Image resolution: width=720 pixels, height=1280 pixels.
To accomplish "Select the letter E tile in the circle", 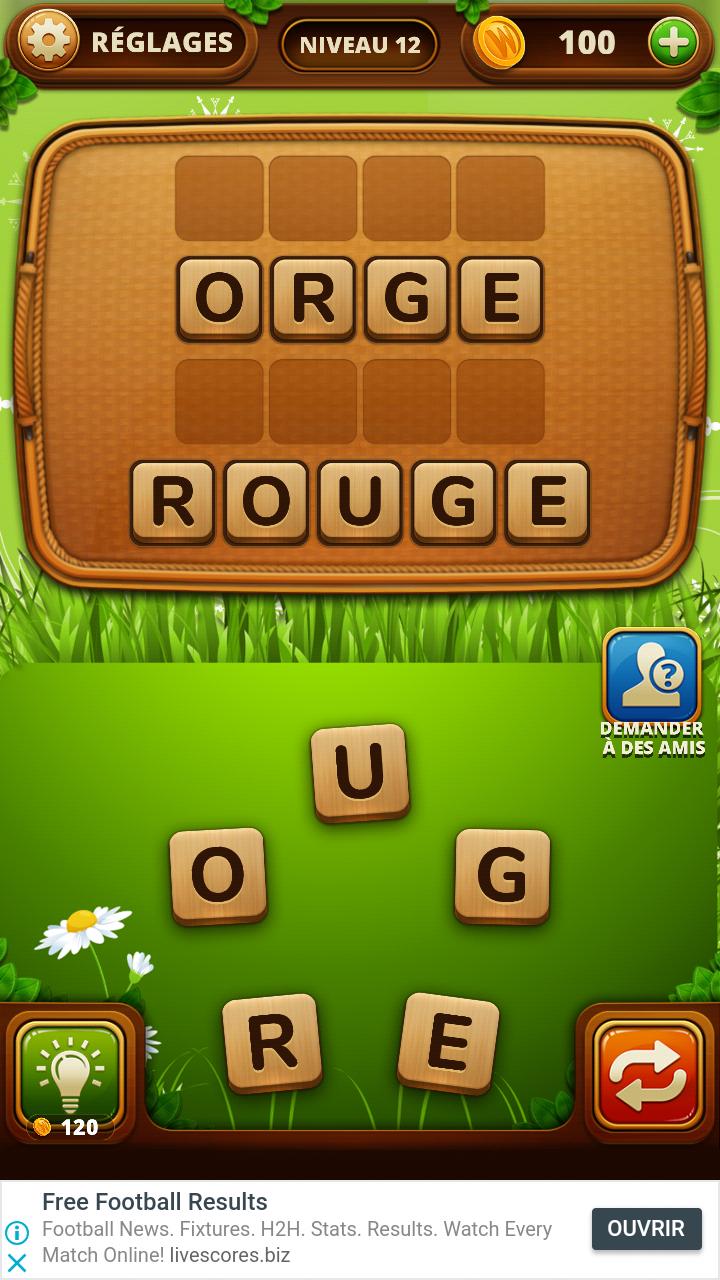I will [448, 1042].
